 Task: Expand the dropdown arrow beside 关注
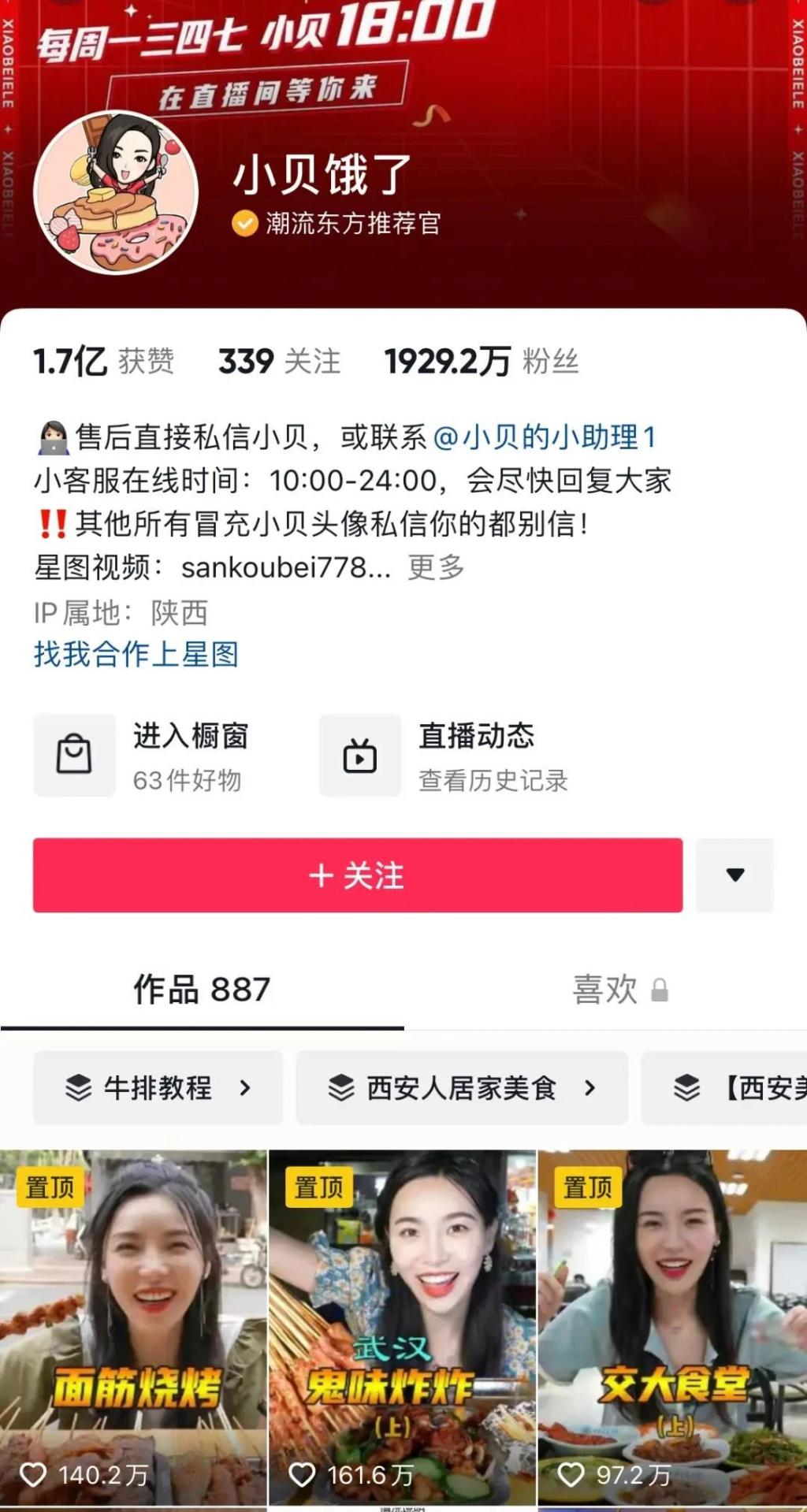pos(734,875)
